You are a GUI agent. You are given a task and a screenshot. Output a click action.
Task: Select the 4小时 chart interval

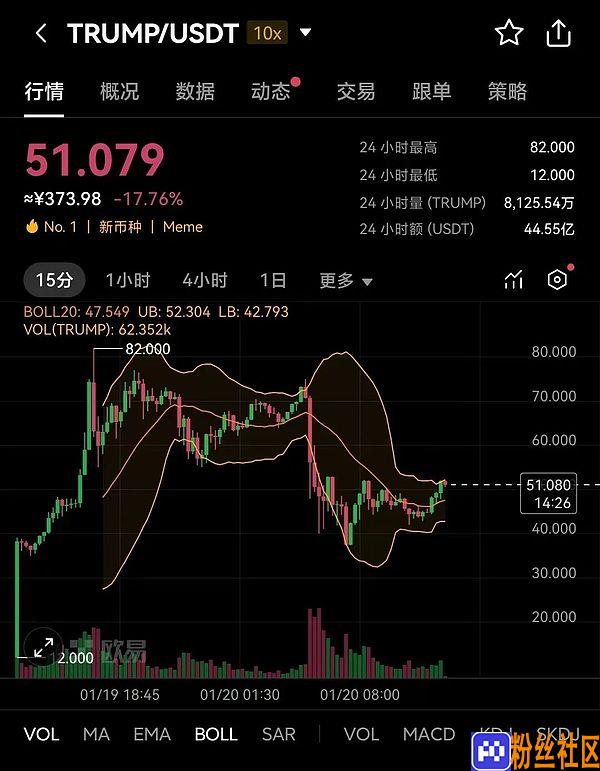[205, 280]
